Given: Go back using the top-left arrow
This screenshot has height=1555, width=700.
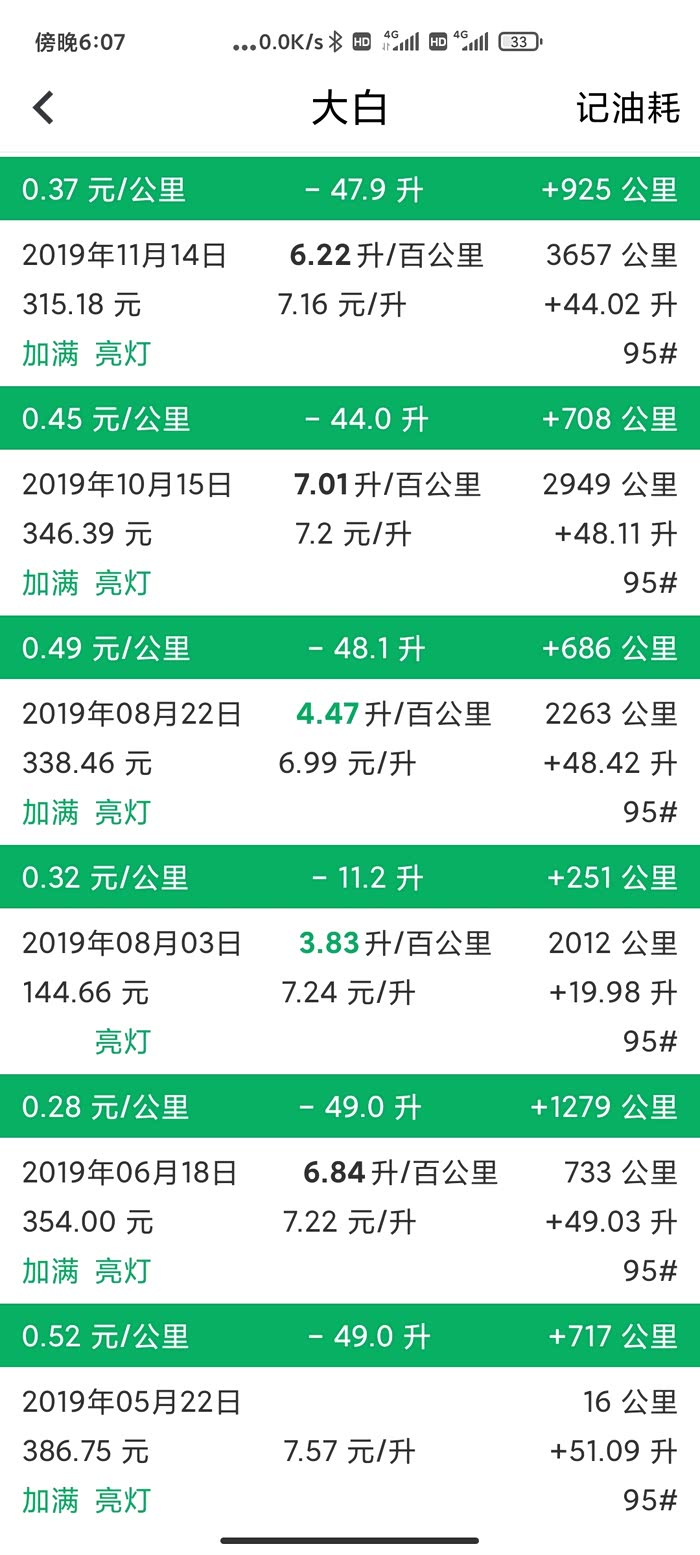Looking at the screenshot, I should (43, 108).
